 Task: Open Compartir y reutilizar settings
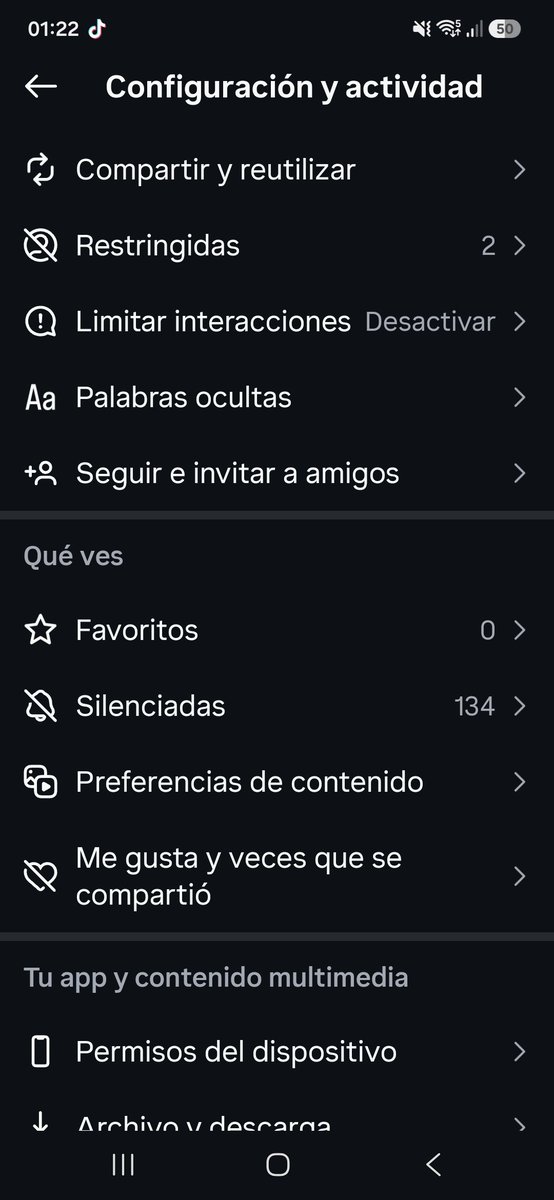[277, 170]
